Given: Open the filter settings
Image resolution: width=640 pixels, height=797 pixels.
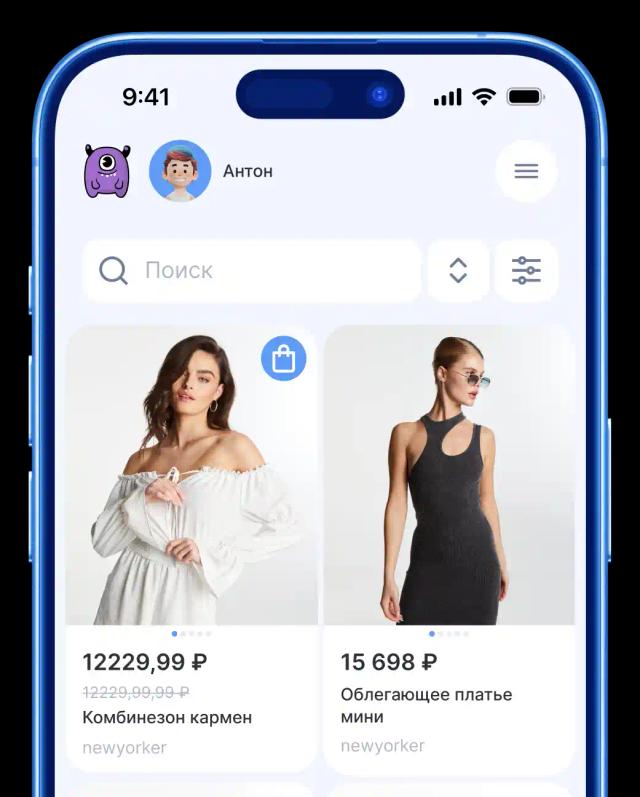Looking at the screenshot, I should click(526, 270).
